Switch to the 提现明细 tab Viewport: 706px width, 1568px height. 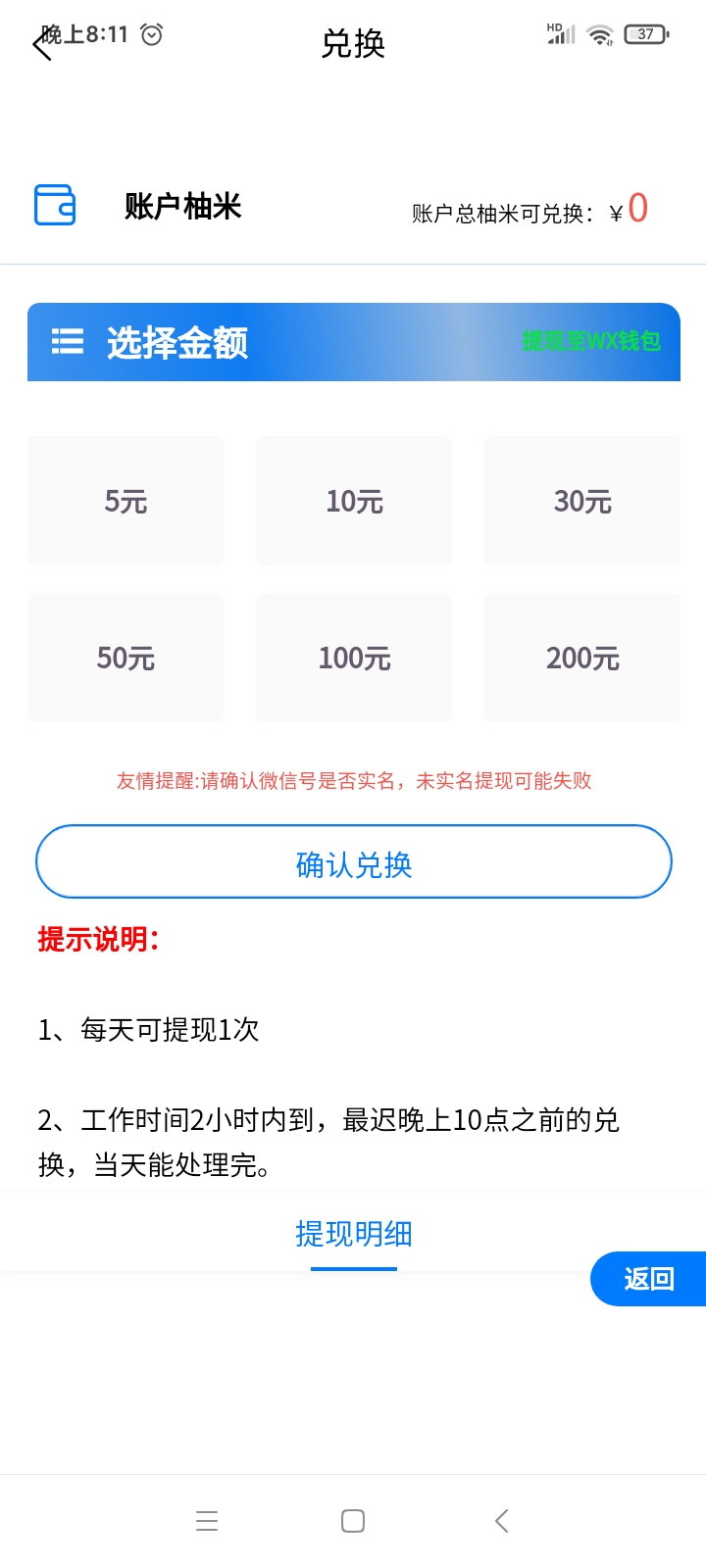coord(353,1234)
